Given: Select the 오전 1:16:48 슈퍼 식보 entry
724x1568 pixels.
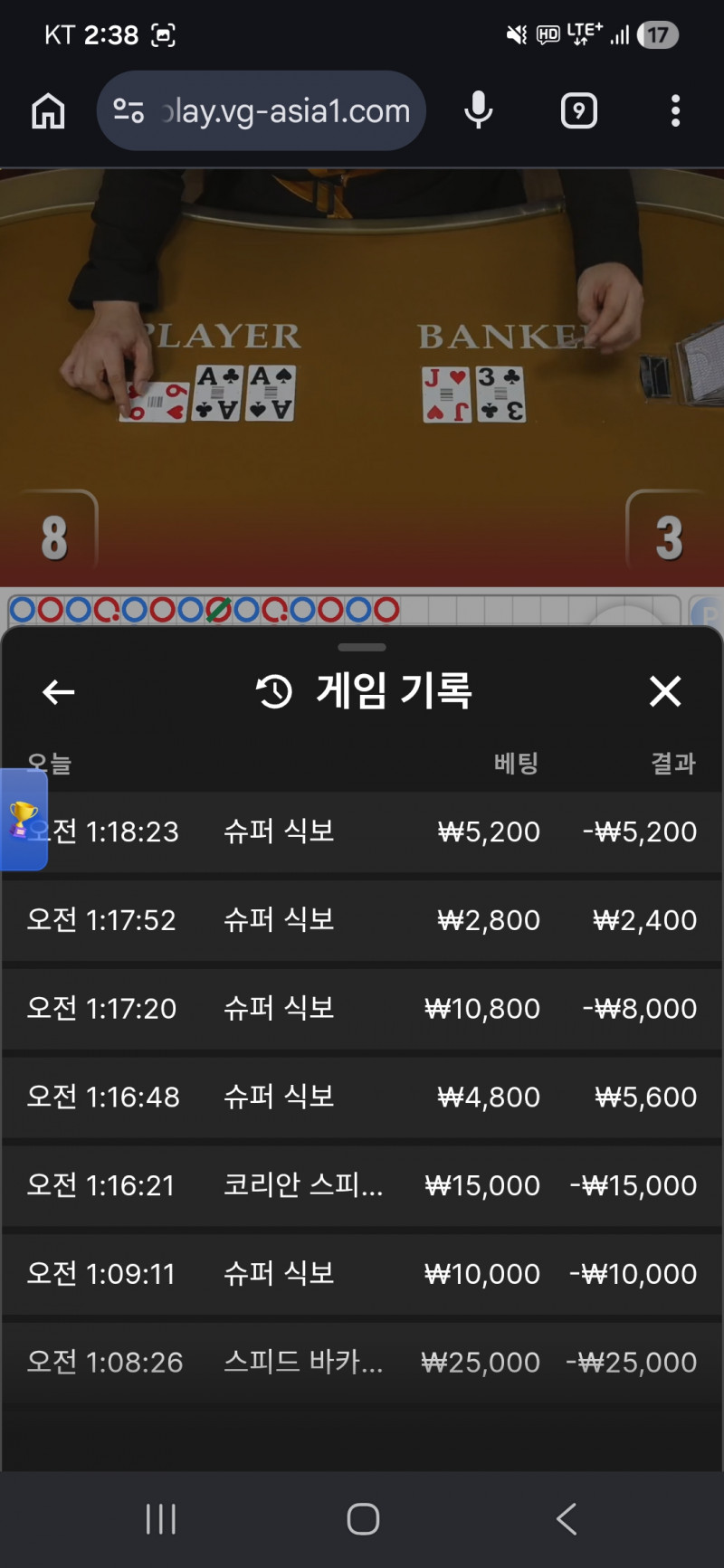Looking at the screenshot, I should (362, 1097).
